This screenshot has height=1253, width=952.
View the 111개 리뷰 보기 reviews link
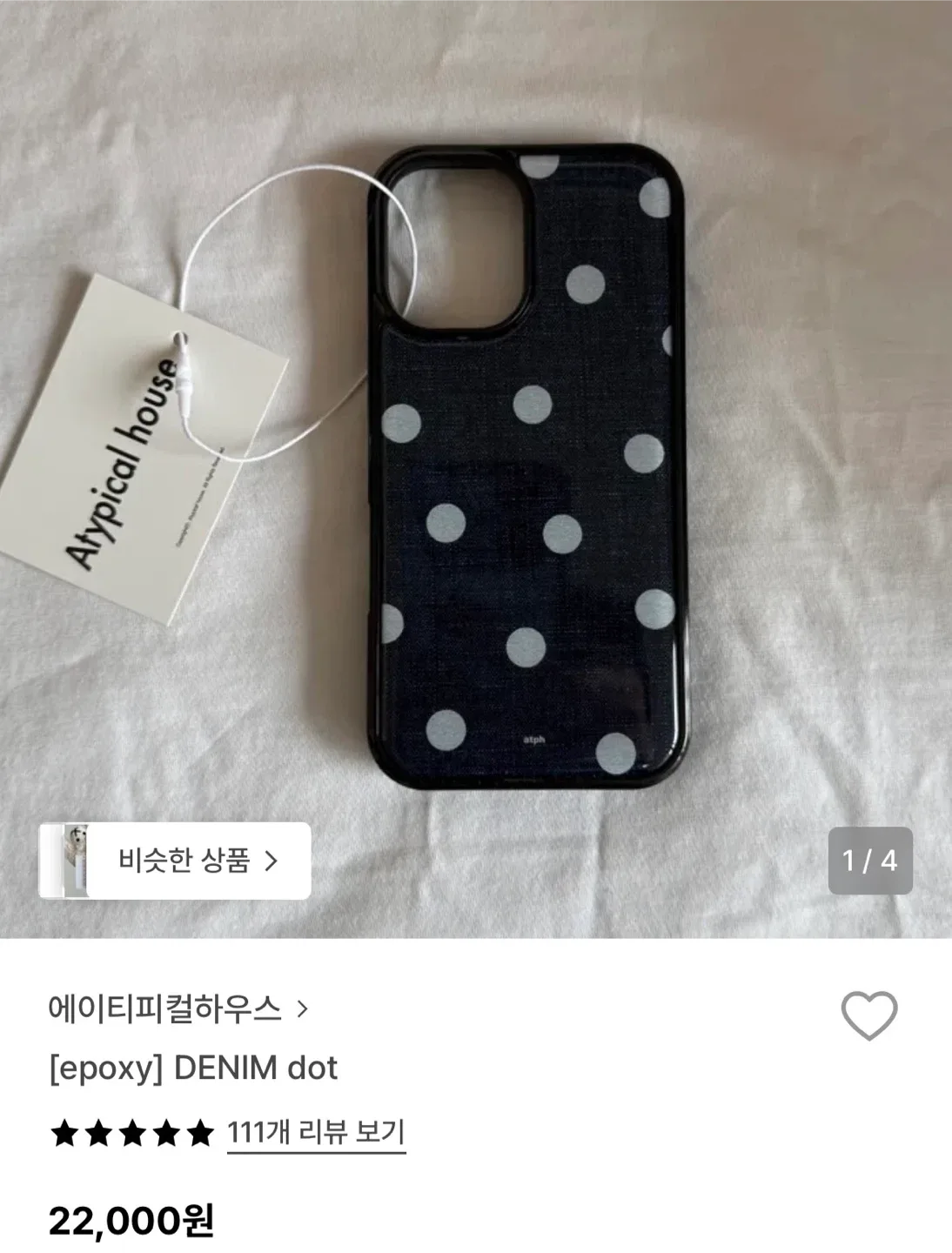[x=316, y=1133]
